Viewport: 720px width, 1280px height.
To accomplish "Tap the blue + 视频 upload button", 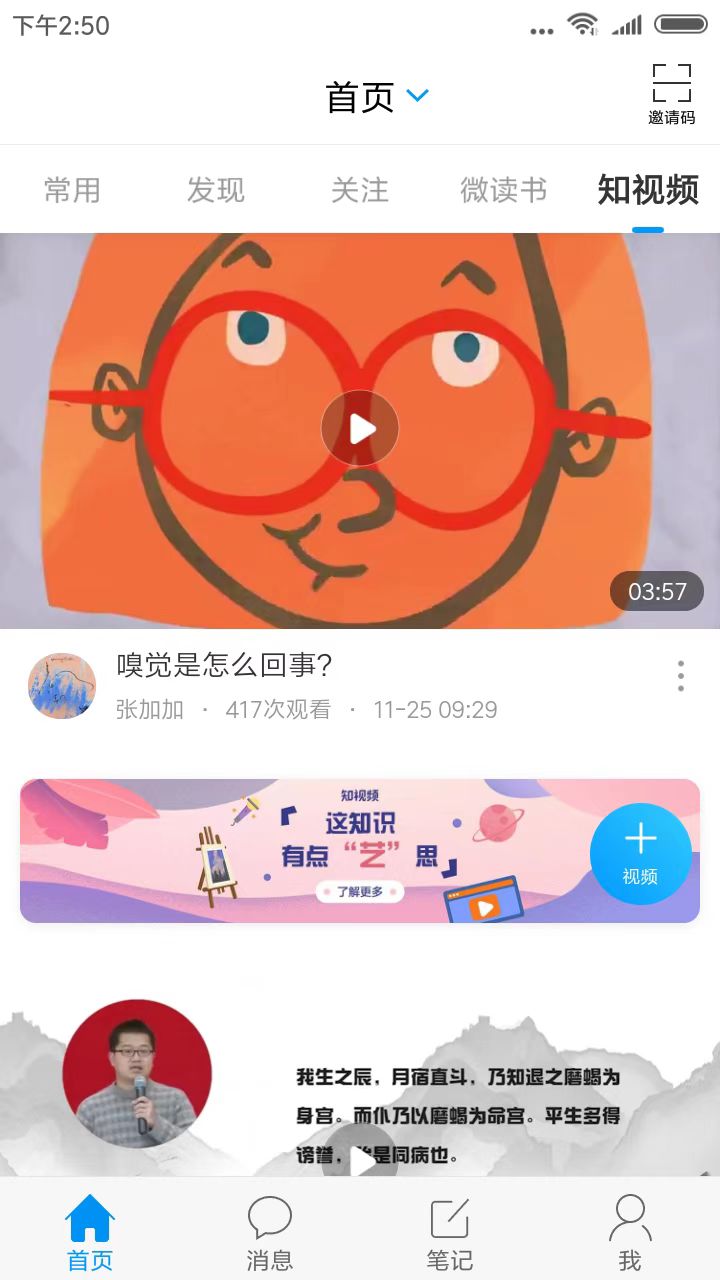I will [x=640, y=852].
